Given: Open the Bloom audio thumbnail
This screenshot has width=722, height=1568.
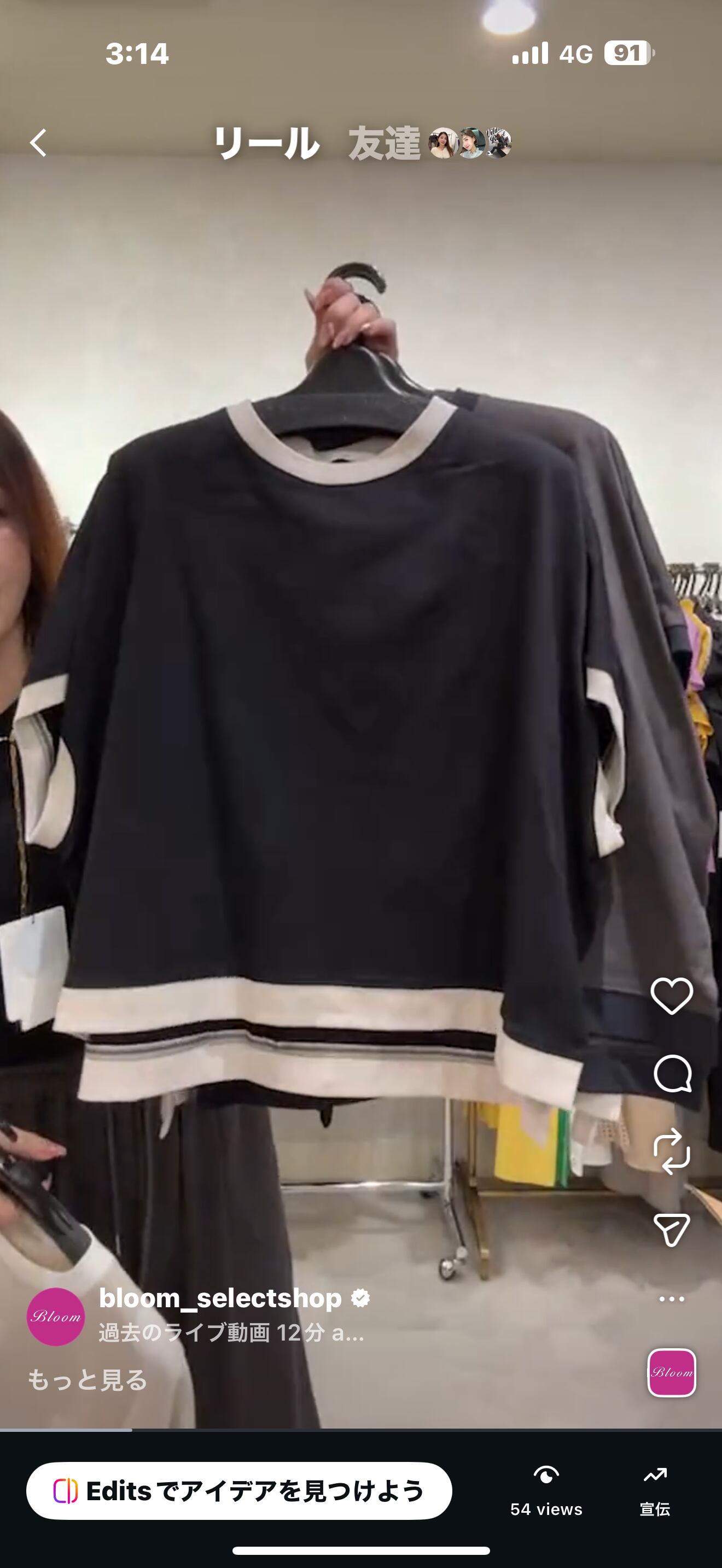Looking at the screenshot, I should pos(672,1372).
